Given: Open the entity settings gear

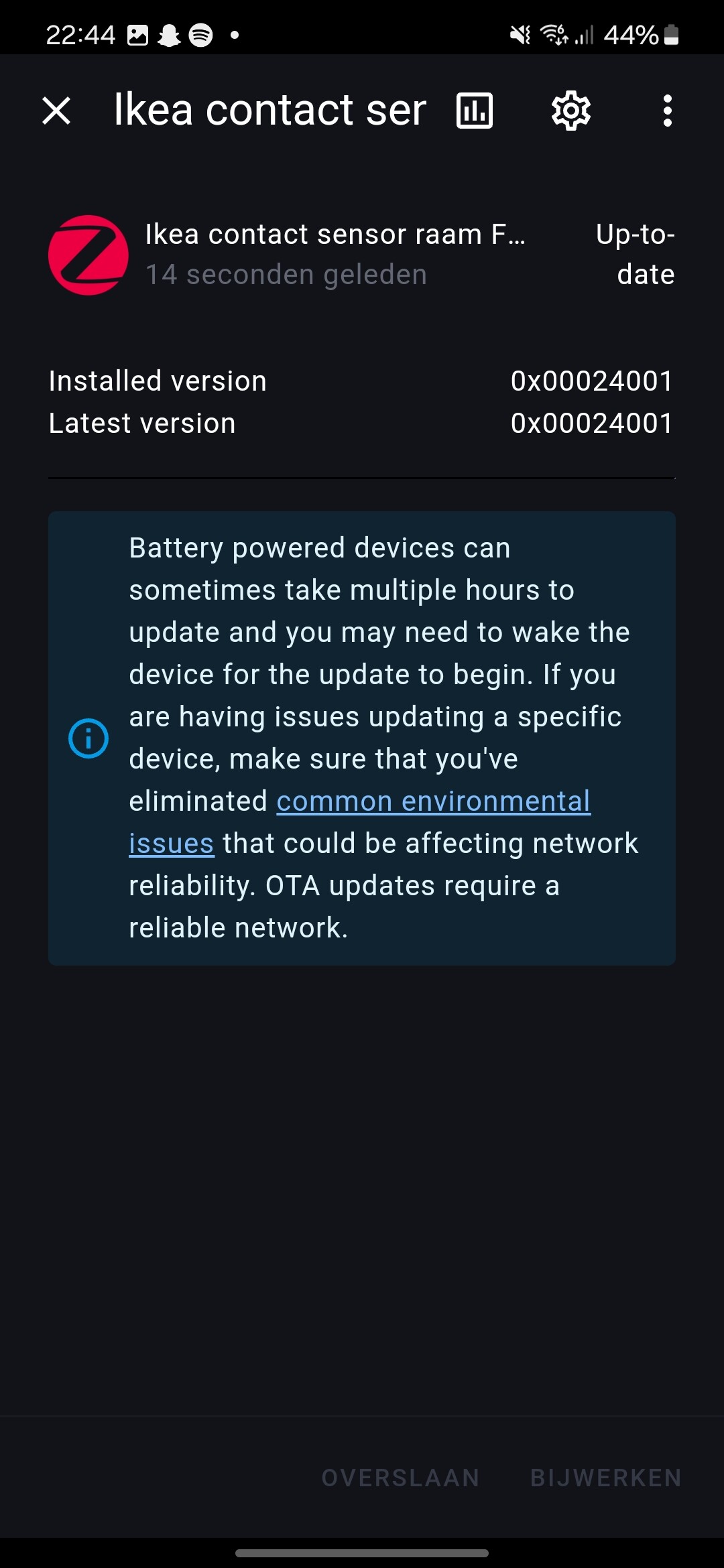Looking at the screenshot, I should pos(570,111).
